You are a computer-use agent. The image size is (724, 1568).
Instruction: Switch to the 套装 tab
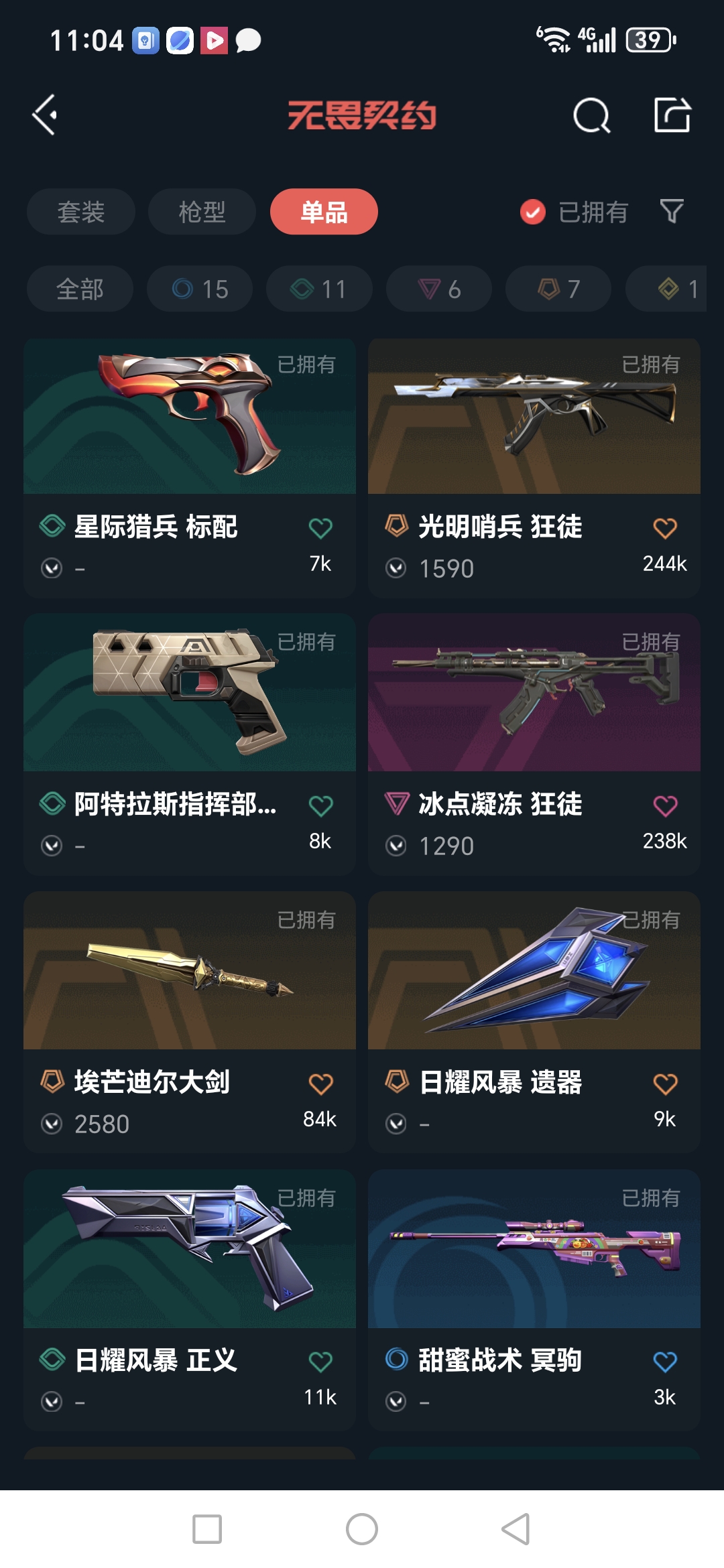pos(80,212)
